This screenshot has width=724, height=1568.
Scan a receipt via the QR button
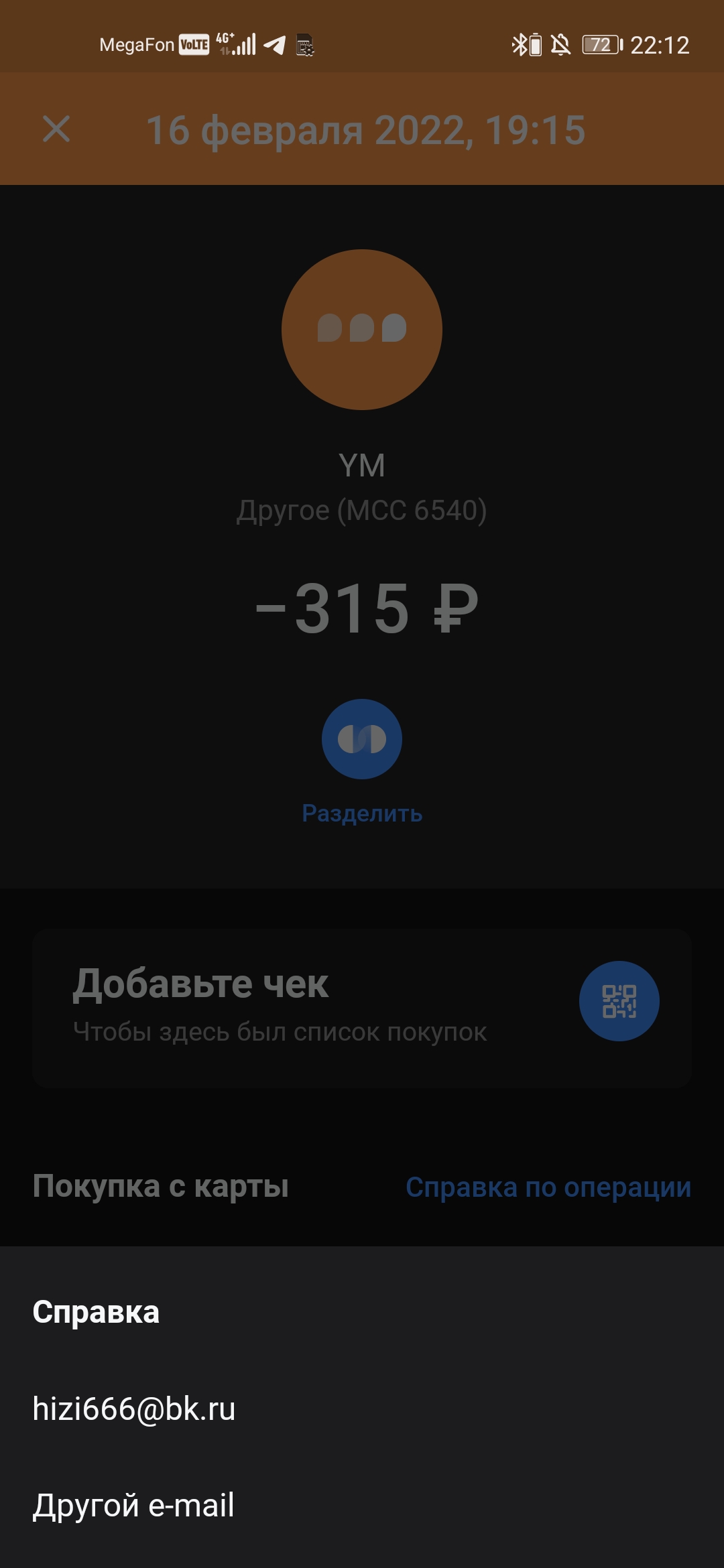(x=619, y=1001)
